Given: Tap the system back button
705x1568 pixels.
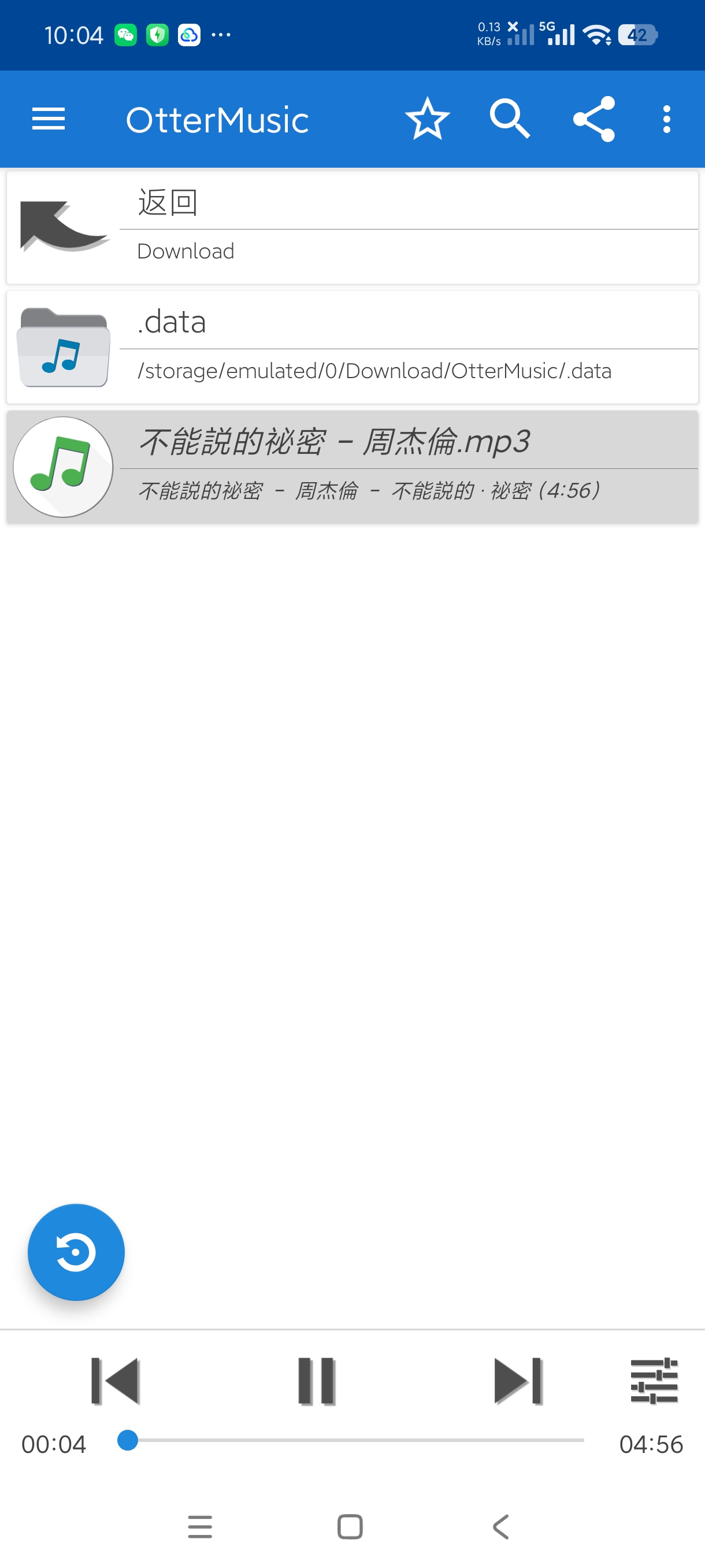Looking at the screenshot, I should click(500, 1526).
